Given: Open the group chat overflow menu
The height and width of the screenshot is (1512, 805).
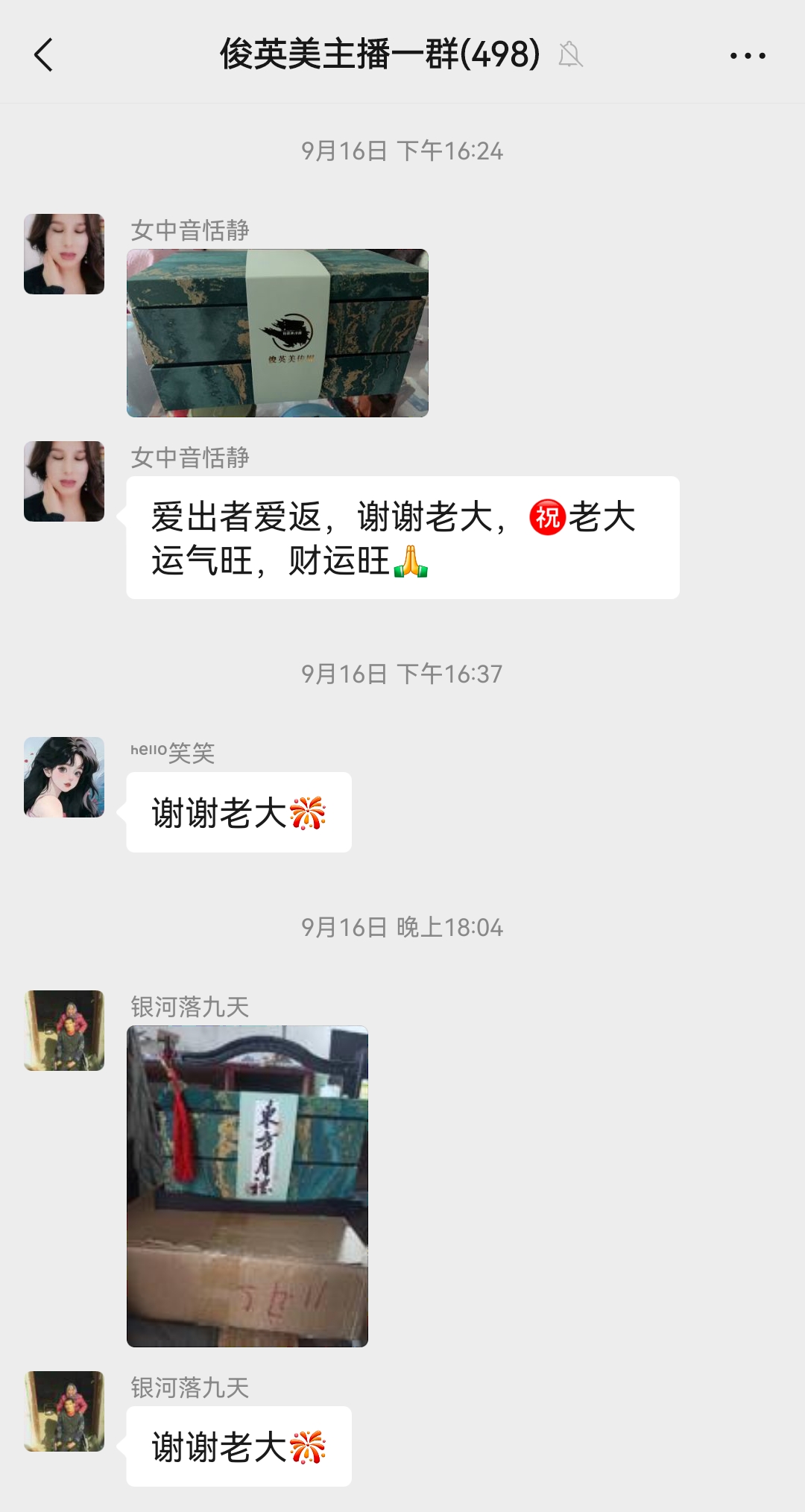Looking at the screenshot, I should point(748,56).
